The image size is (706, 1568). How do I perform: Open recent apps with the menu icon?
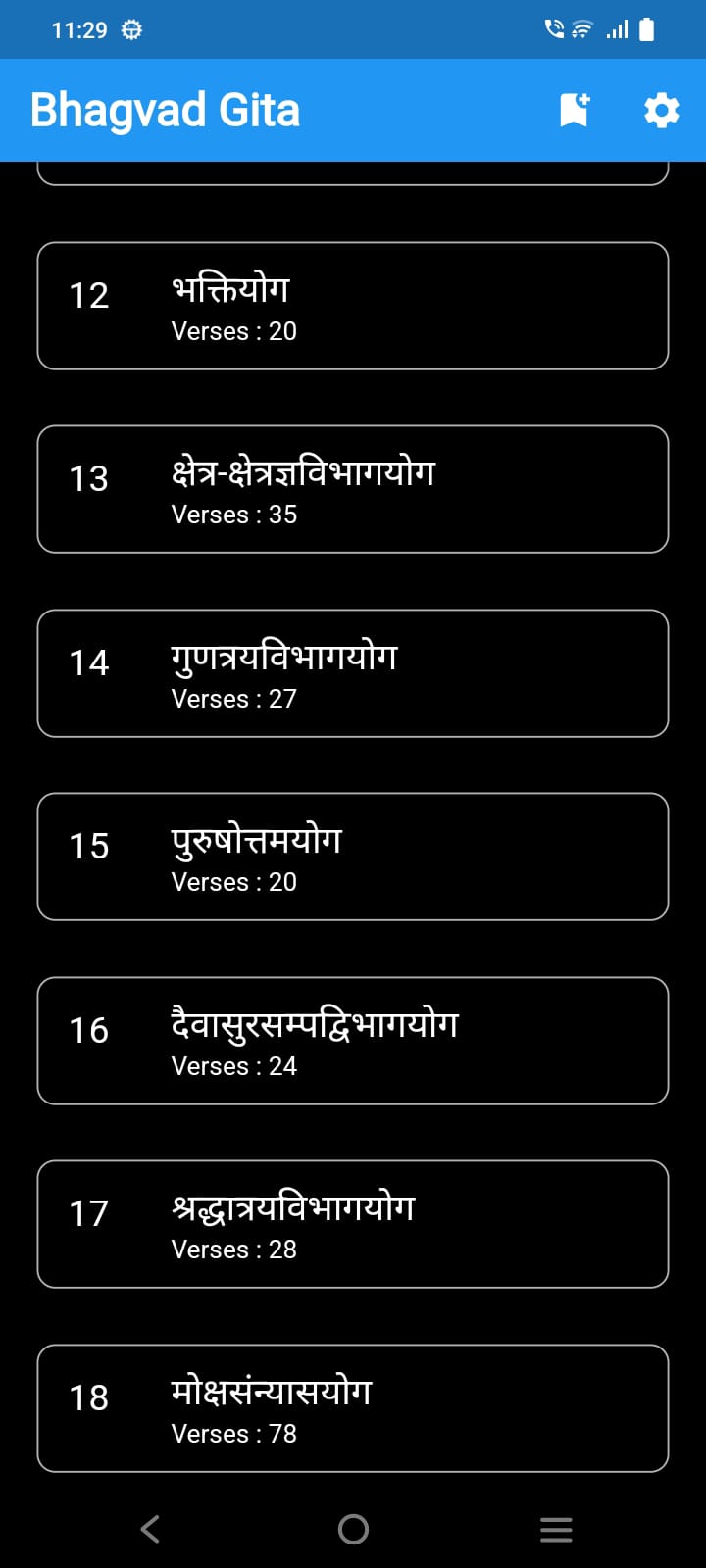(556, 1527)
